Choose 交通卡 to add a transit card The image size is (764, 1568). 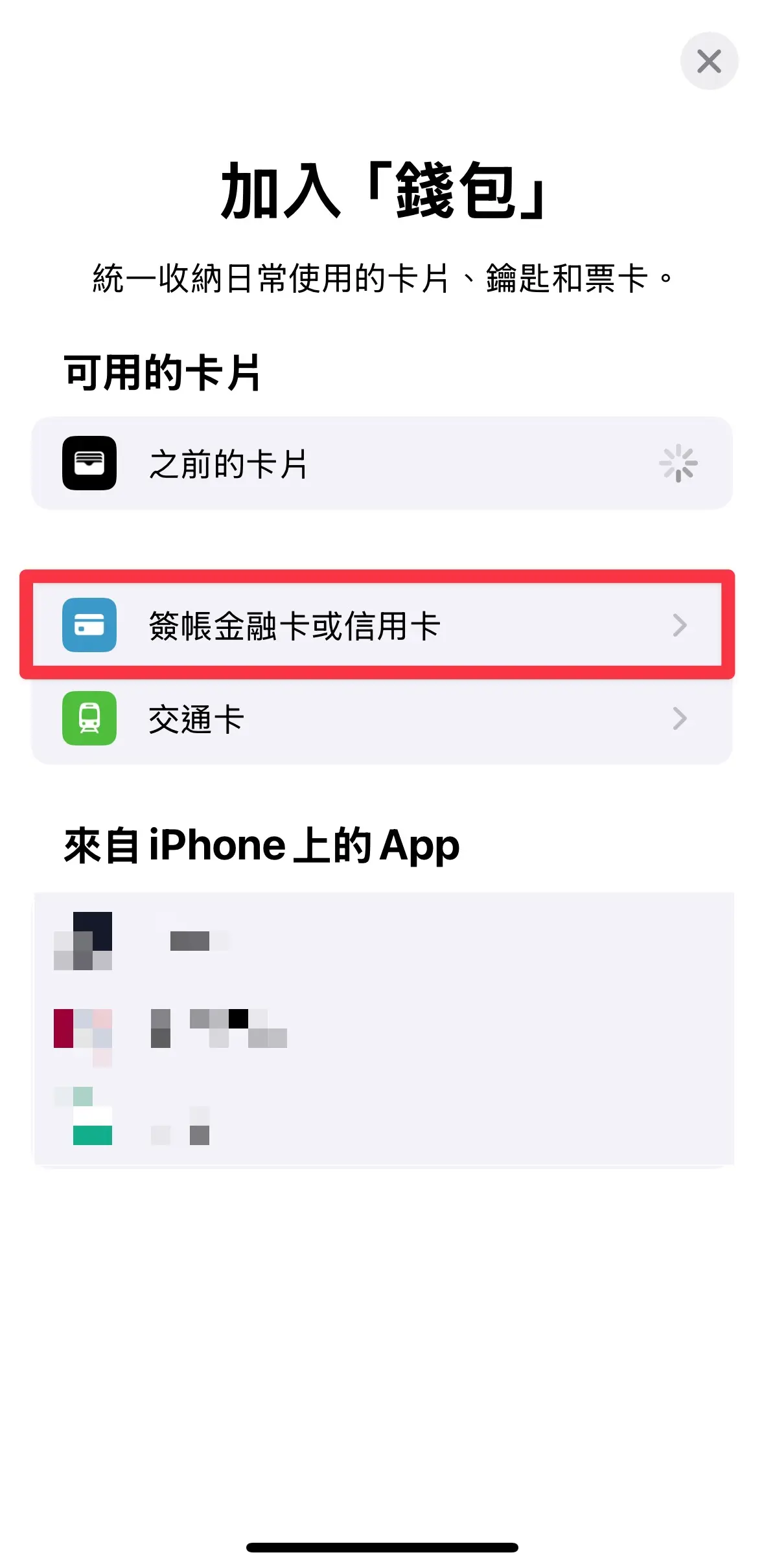(x=382, y=718)
